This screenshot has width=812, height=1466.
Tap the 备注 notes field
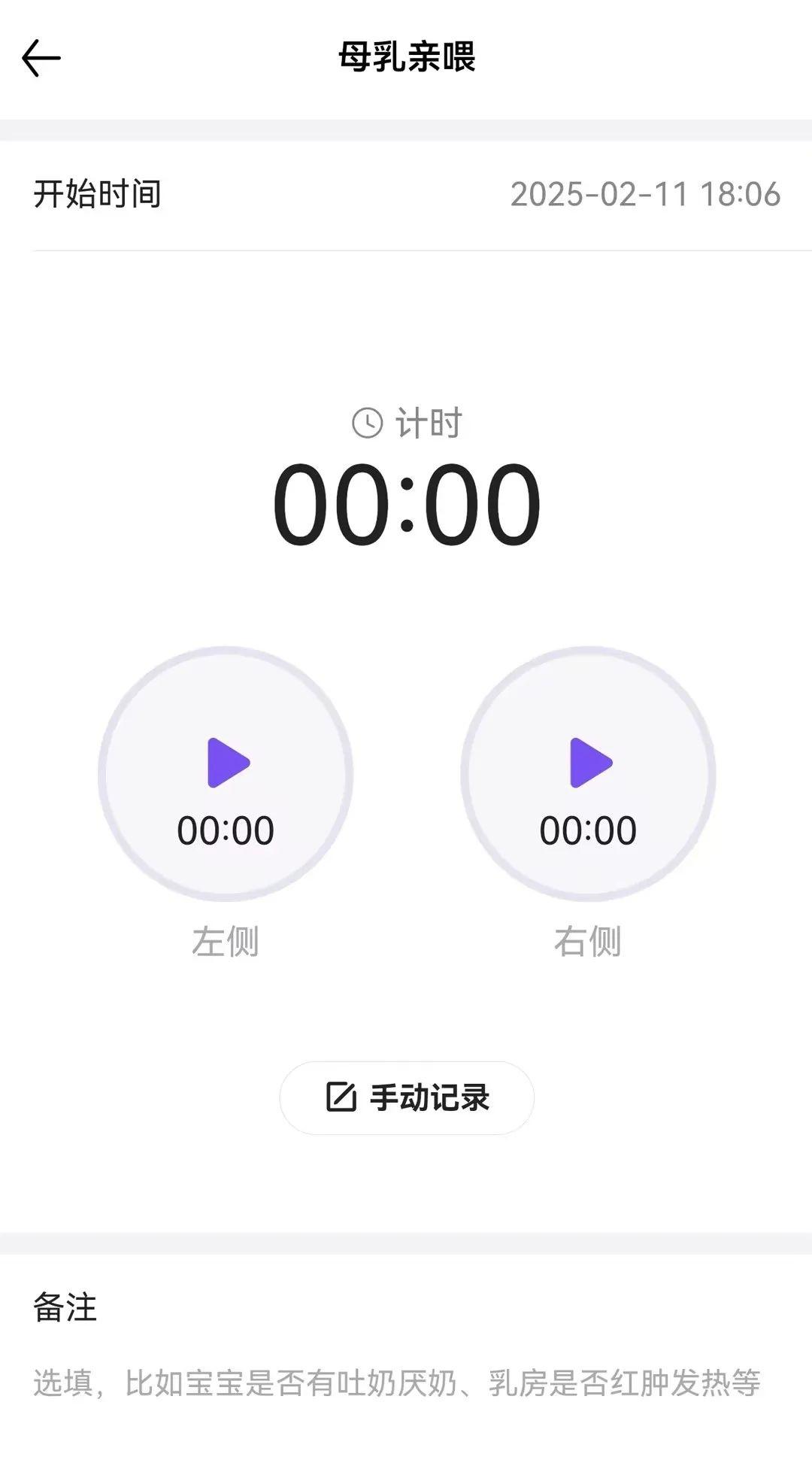[x=396, y=1383]
